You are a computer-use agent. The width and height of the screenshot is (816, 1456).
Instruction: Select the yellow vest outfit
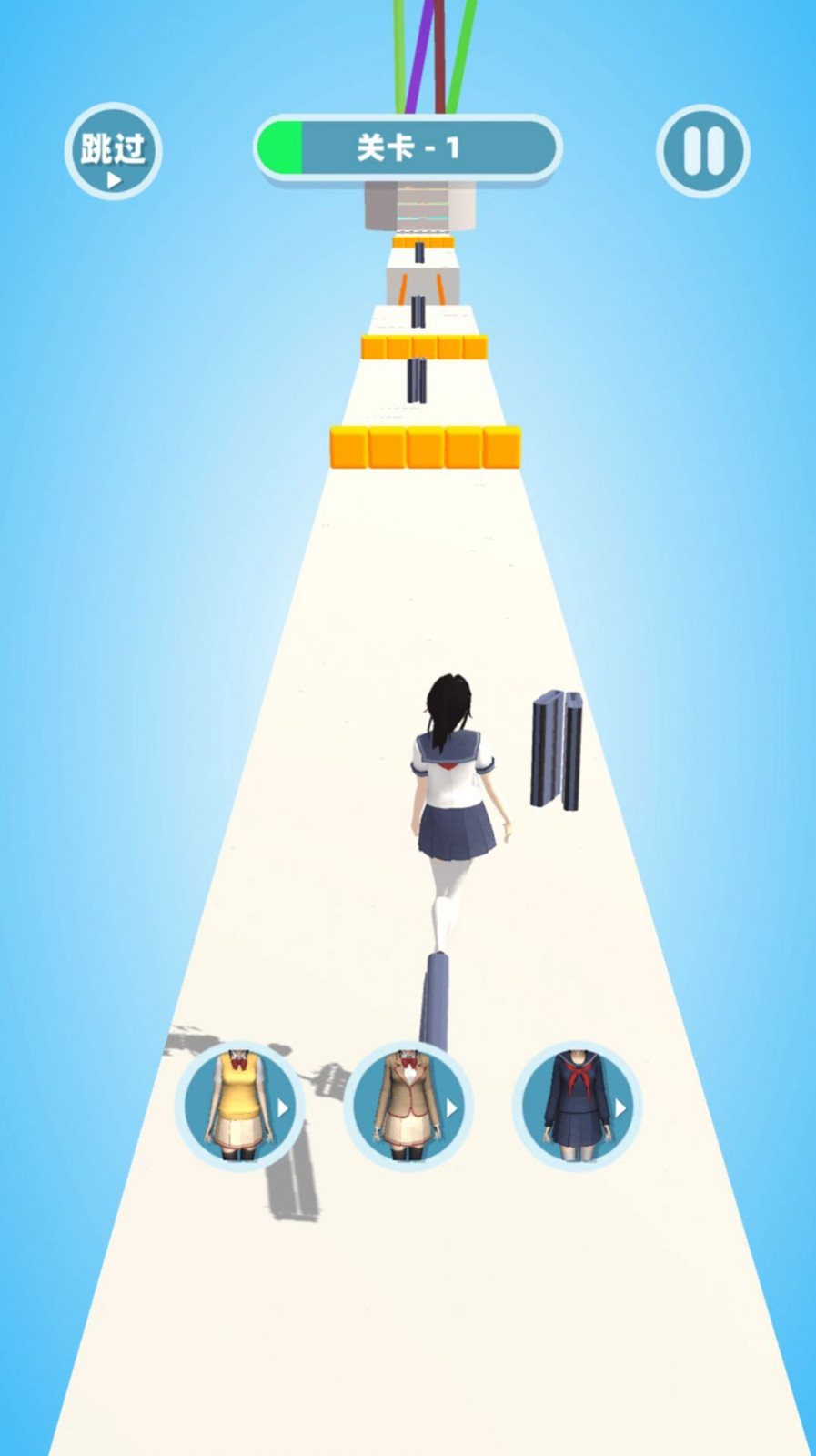click(x=239, y=1105)
